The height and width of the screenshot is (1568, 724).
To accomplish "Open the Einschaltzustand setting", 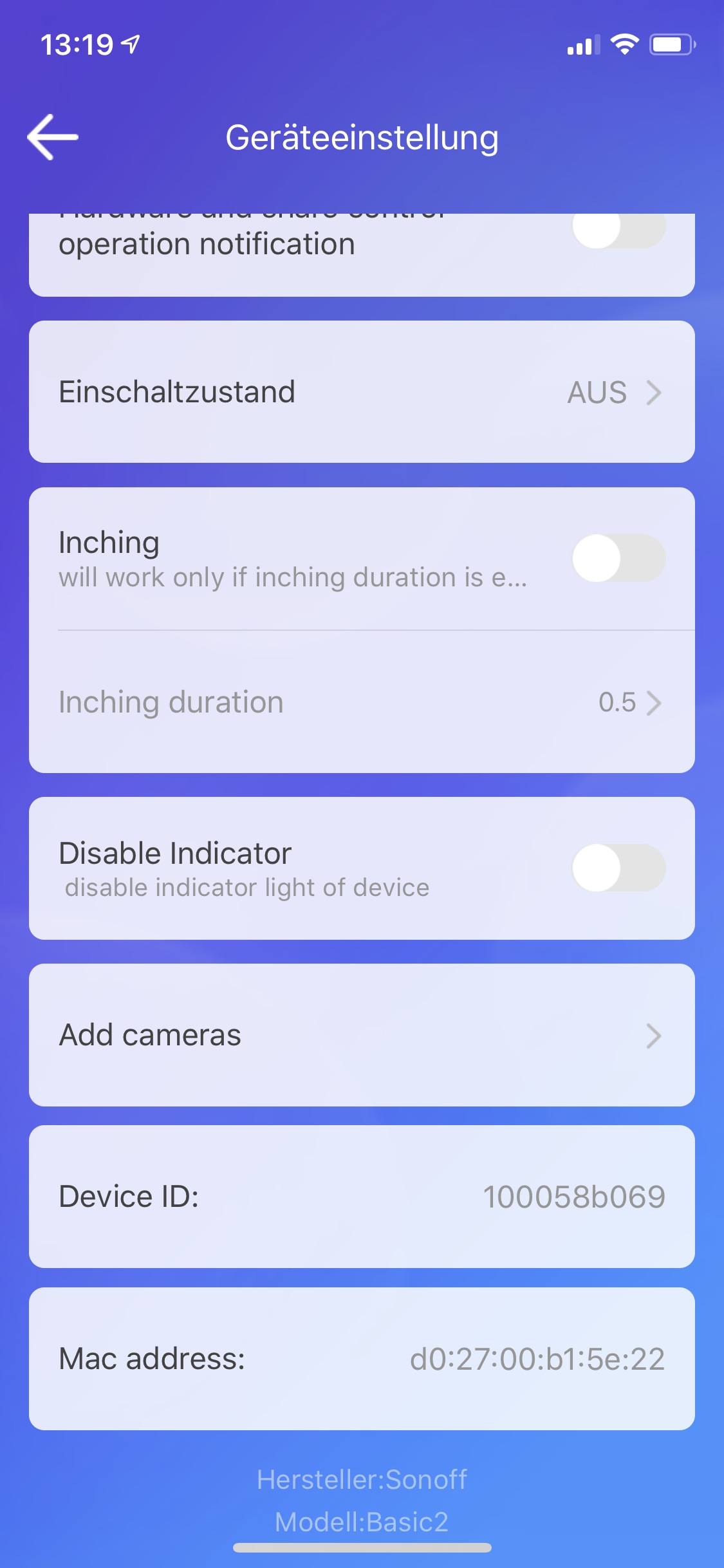I will point(362,392).
